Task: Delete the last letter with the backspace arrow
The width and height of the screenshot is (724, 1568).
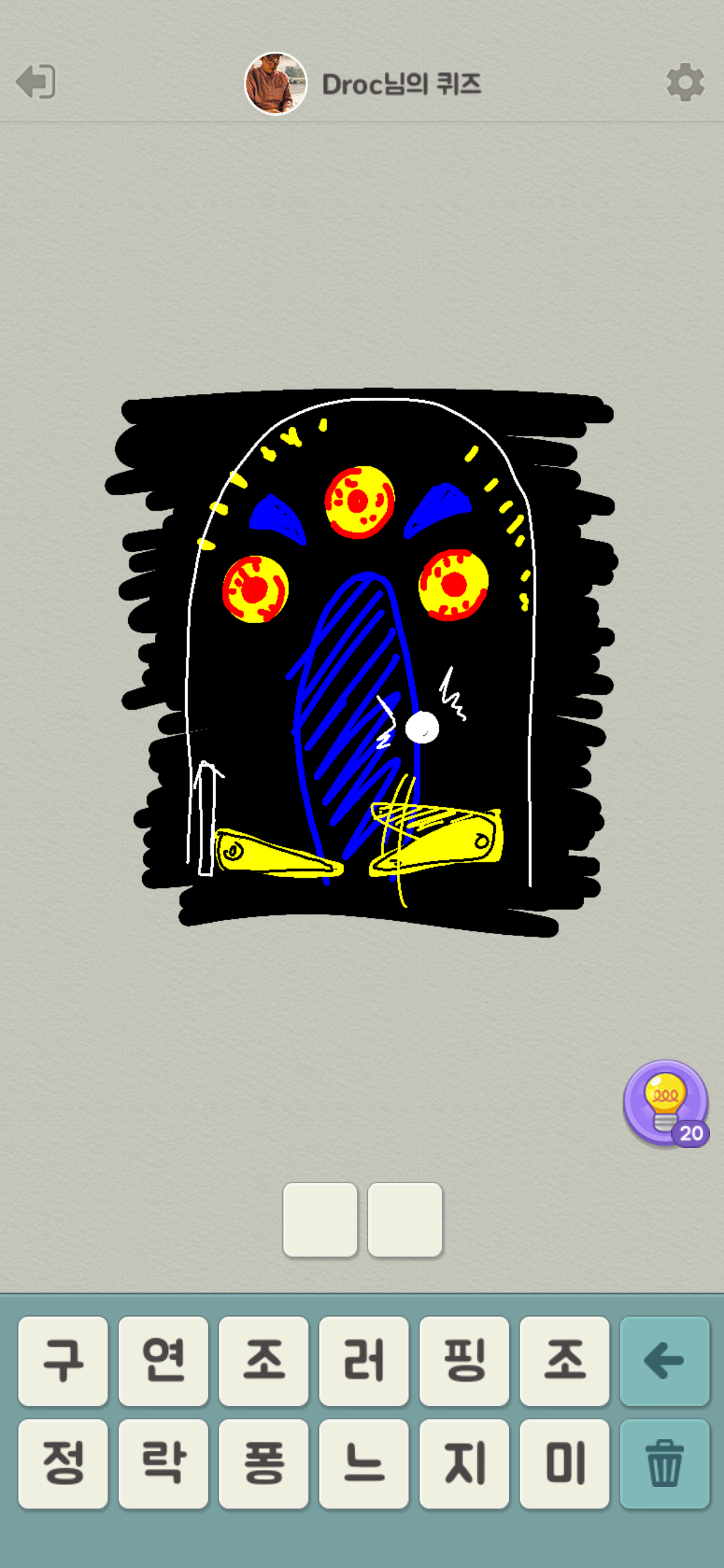Action: [664, 1360]
